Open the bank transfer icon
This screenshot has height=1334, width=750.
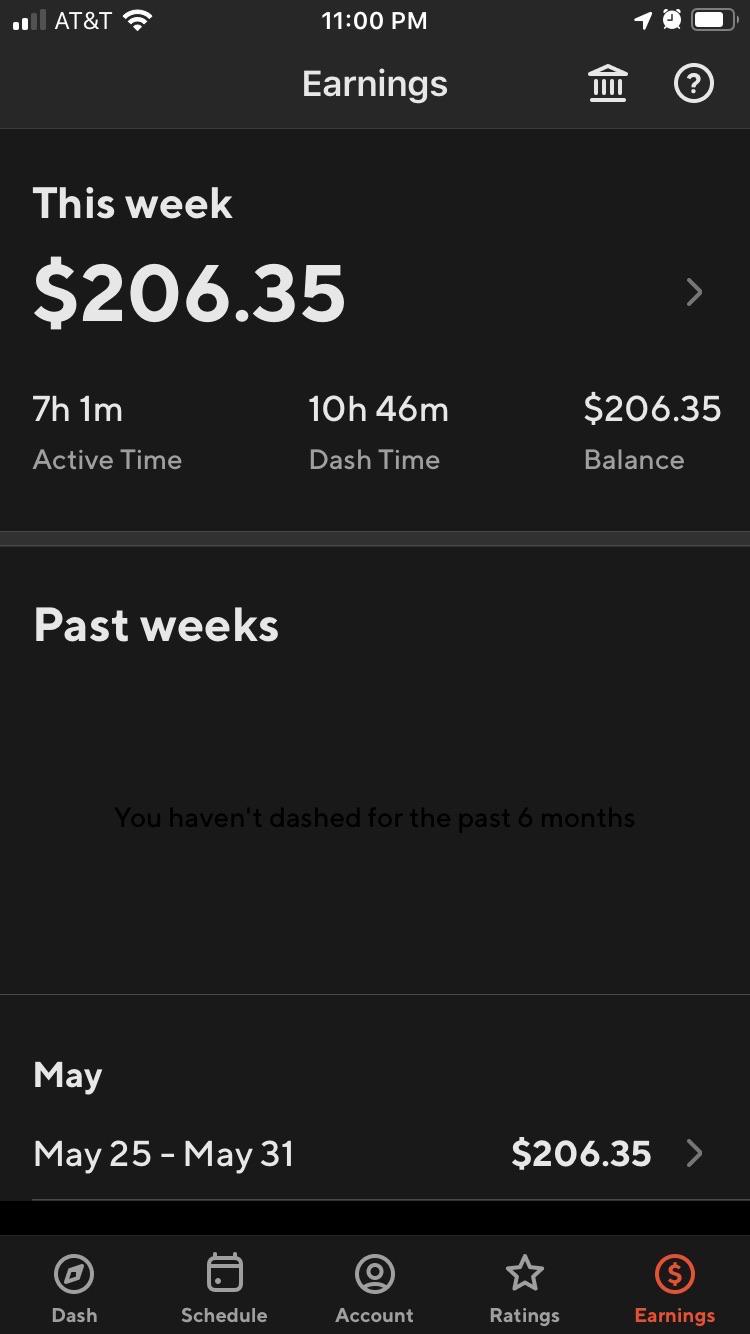coord(607,83)
